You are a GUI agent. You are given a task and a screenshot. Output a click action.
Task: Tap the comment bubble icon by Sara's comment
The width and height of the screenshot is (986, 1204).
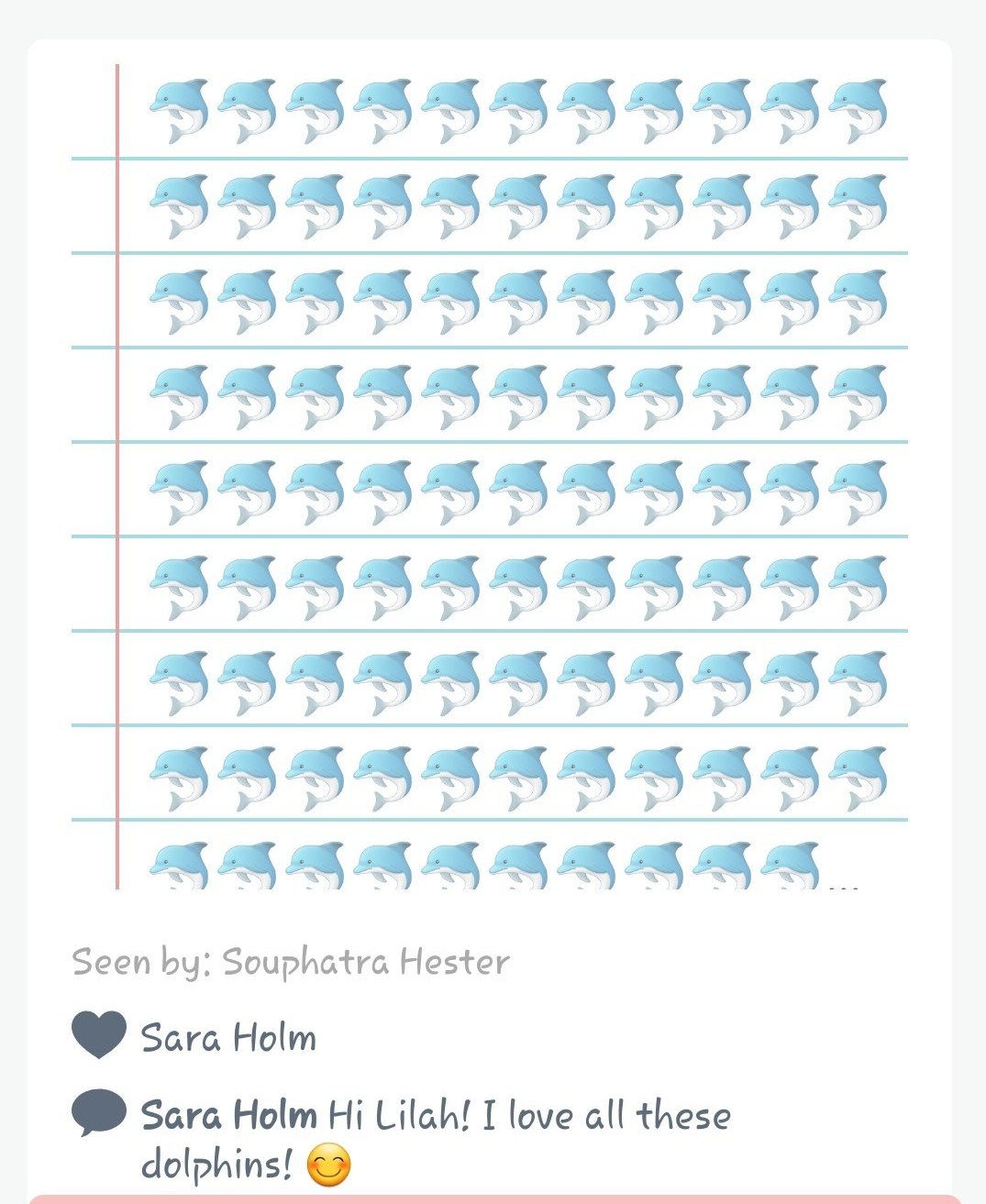98,1112
